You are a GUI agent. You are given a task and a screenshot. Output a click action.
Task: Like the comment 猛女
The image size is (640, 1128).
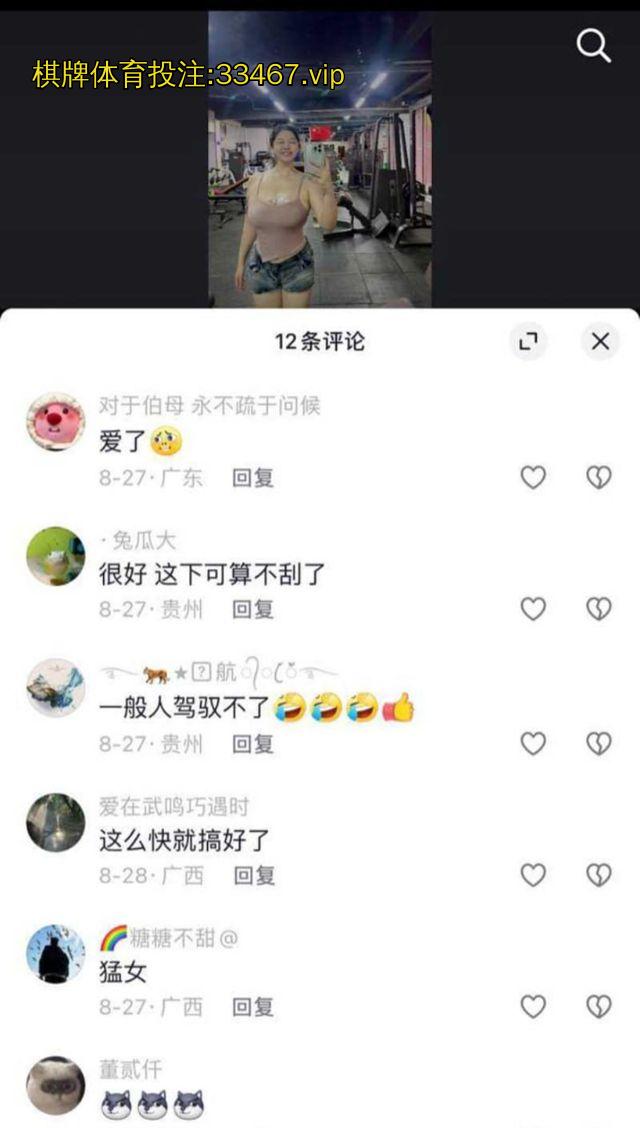pos(533,1007)
